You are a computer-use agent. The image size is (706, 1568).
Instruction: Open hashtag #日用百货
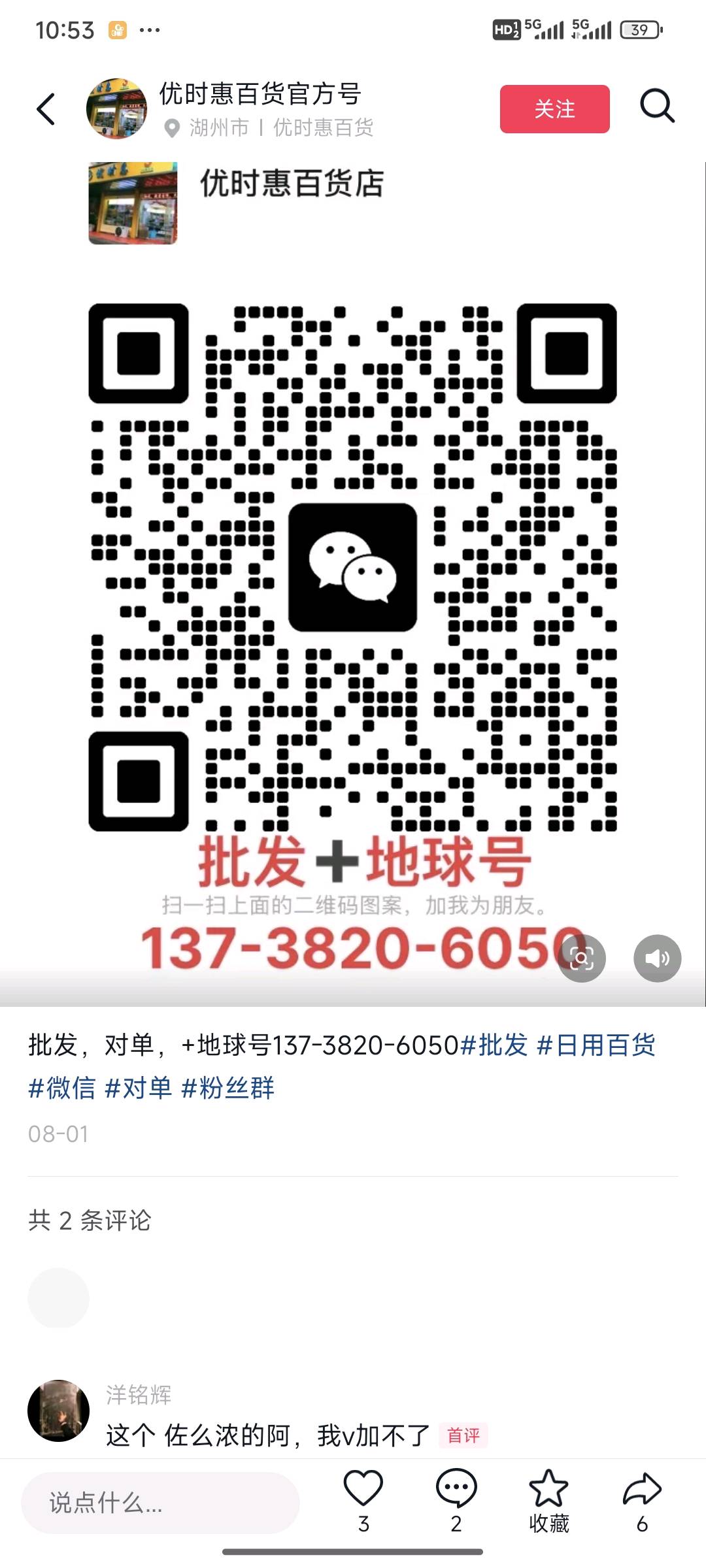click(596, 1045)
